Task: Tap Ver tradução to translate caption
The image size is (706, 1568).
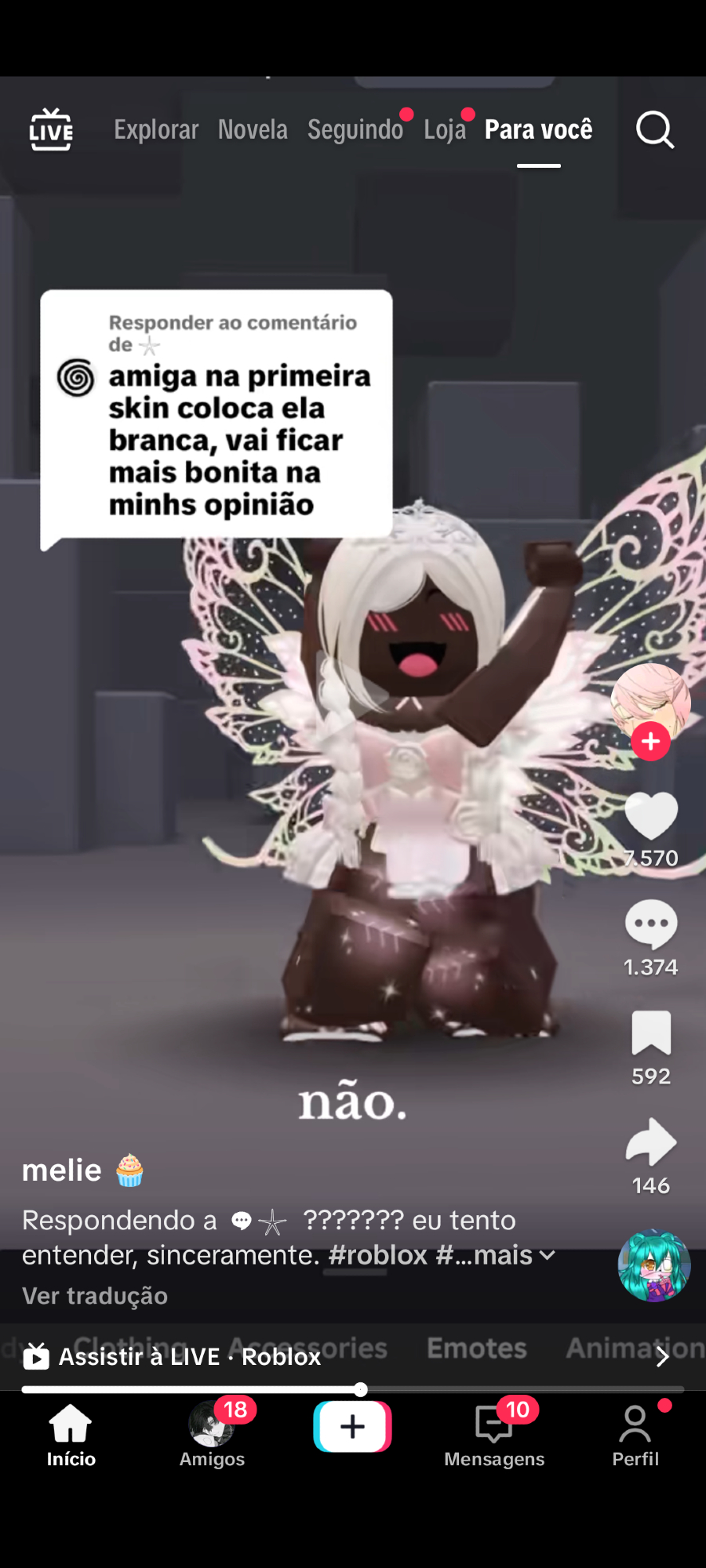Action: [x=95, y=1296]
